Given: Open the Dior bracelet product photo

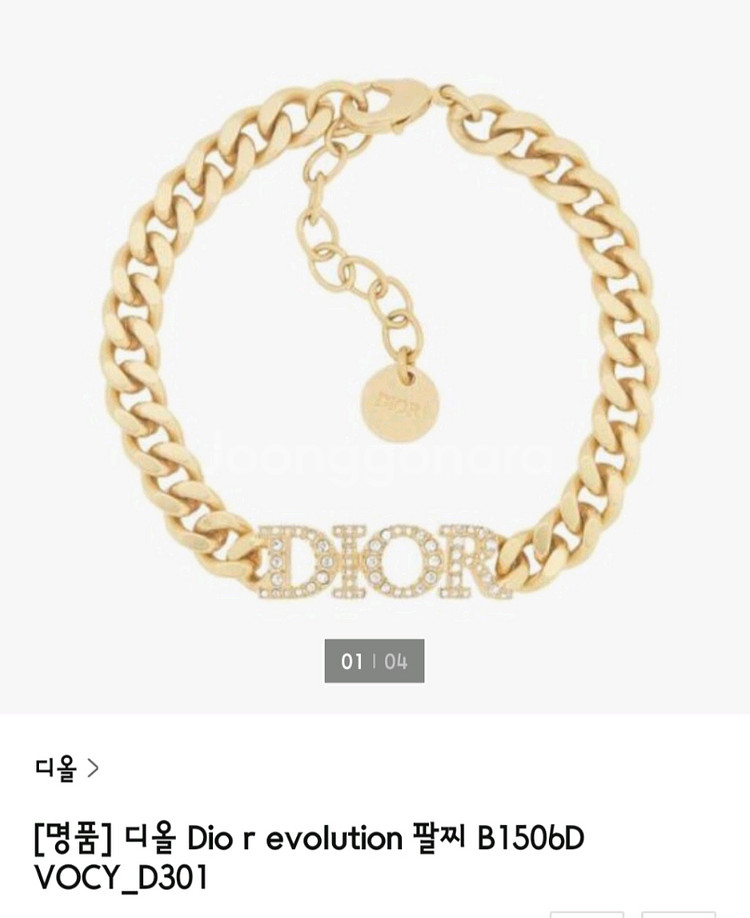Looking at the screenshot, I should [x=375, y=350].
